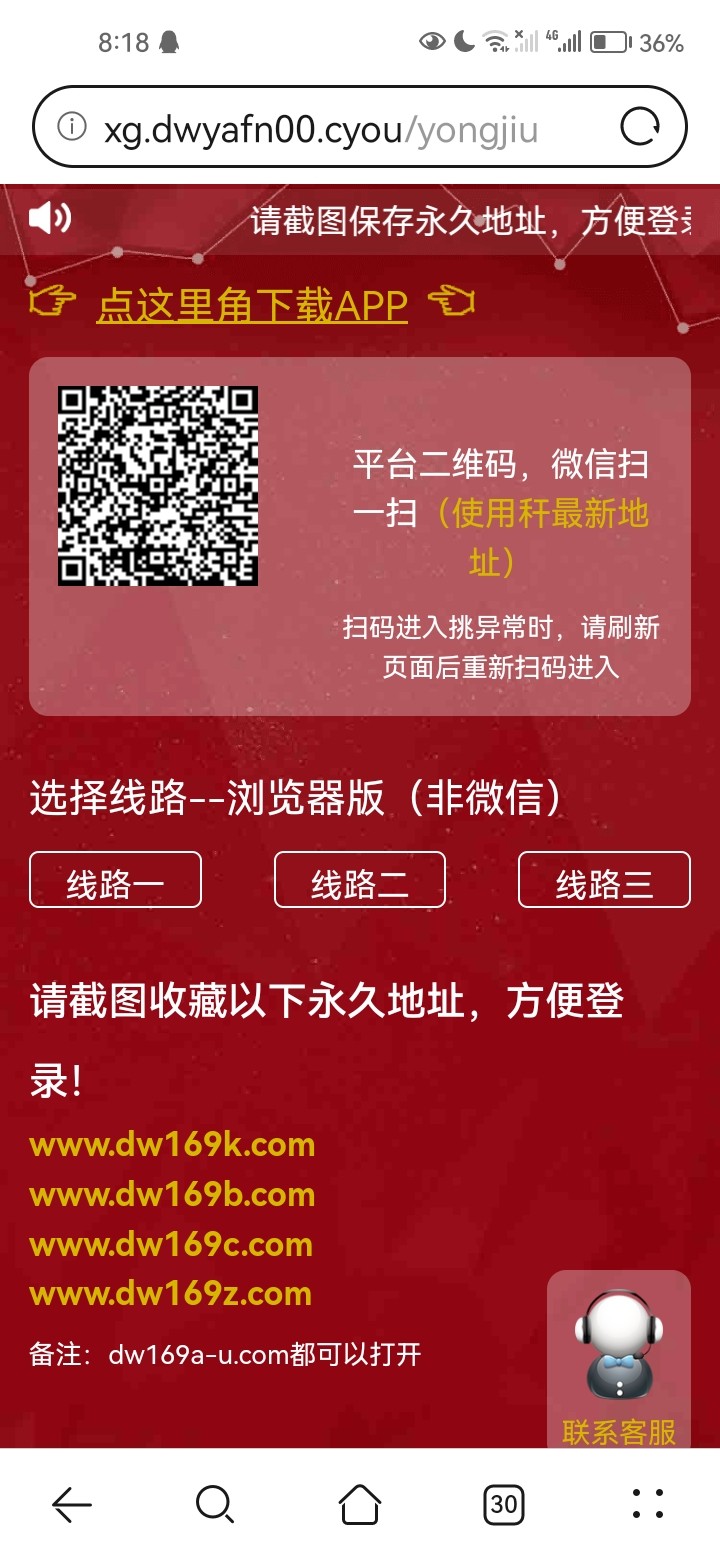Image resolution: width=720 pixels, height=1560 pixels.
Task: Open www.dw169k.com link
Action: (x=172, y=1144)
